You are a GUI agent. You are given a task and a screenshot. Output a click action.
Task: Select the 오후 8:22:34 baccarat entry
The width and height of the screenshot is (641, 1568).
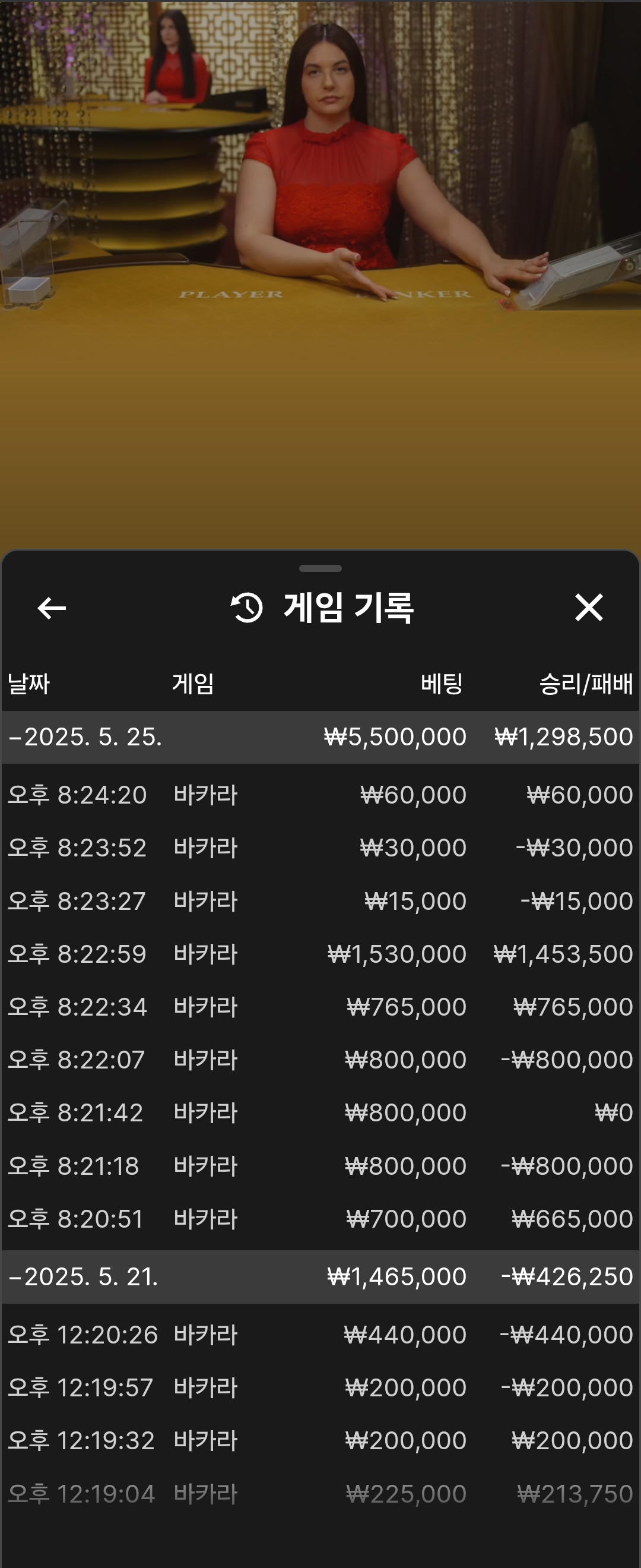point(320,1007)
